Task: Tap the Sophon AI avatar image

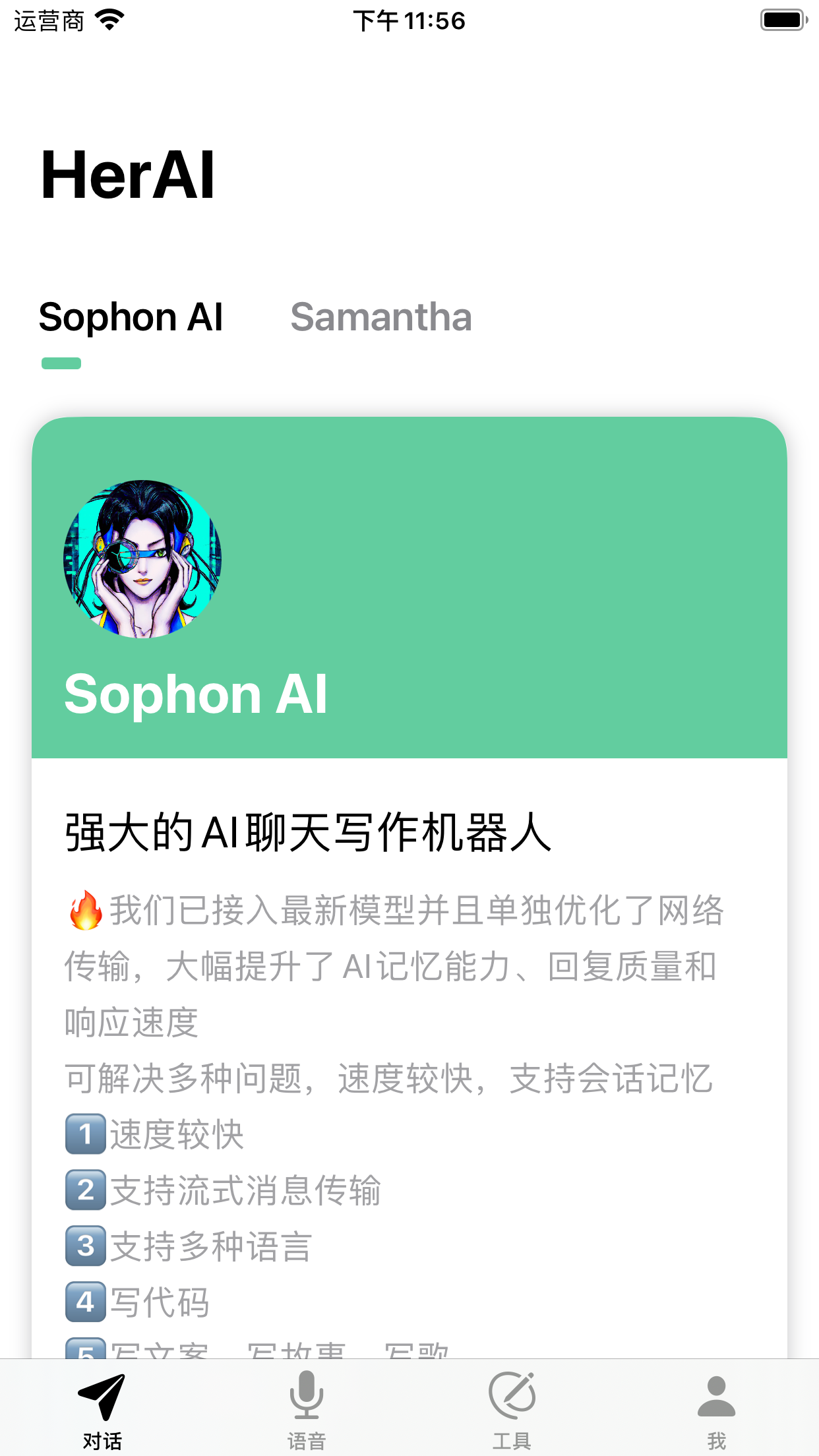Action: [142, 559]
